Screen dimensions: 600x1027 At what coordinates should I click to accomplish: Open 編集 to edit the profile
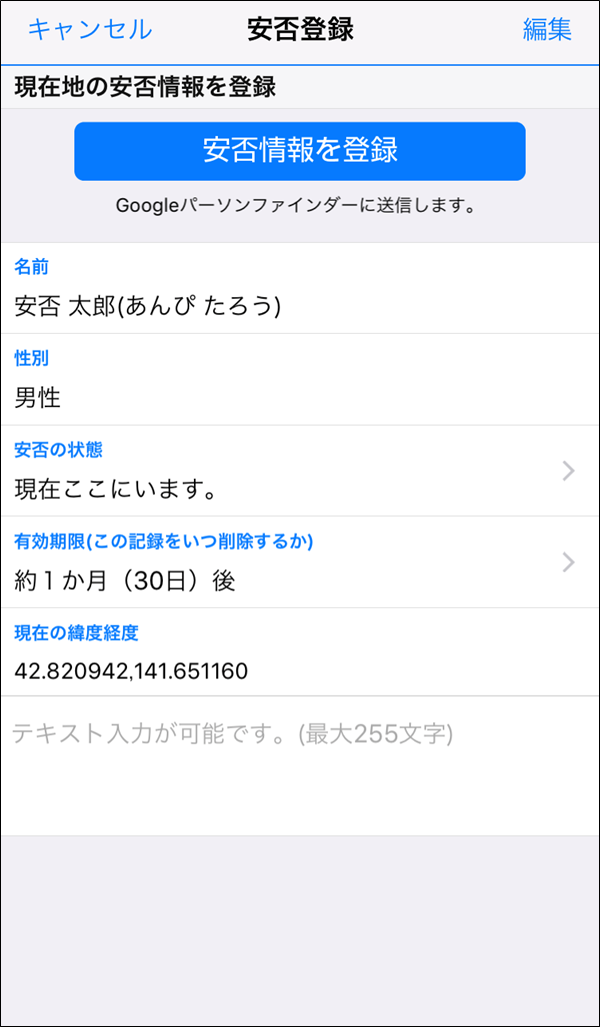[547, 29]
